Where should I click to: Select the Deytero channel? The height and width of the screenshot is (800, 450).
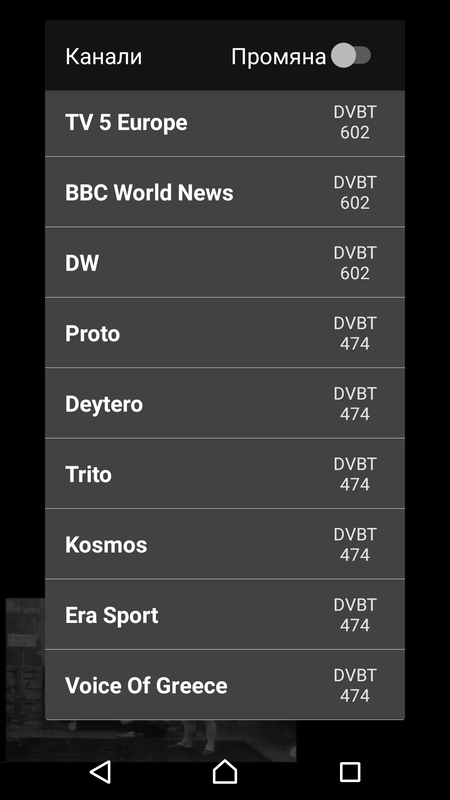click(x=225, y=404)
